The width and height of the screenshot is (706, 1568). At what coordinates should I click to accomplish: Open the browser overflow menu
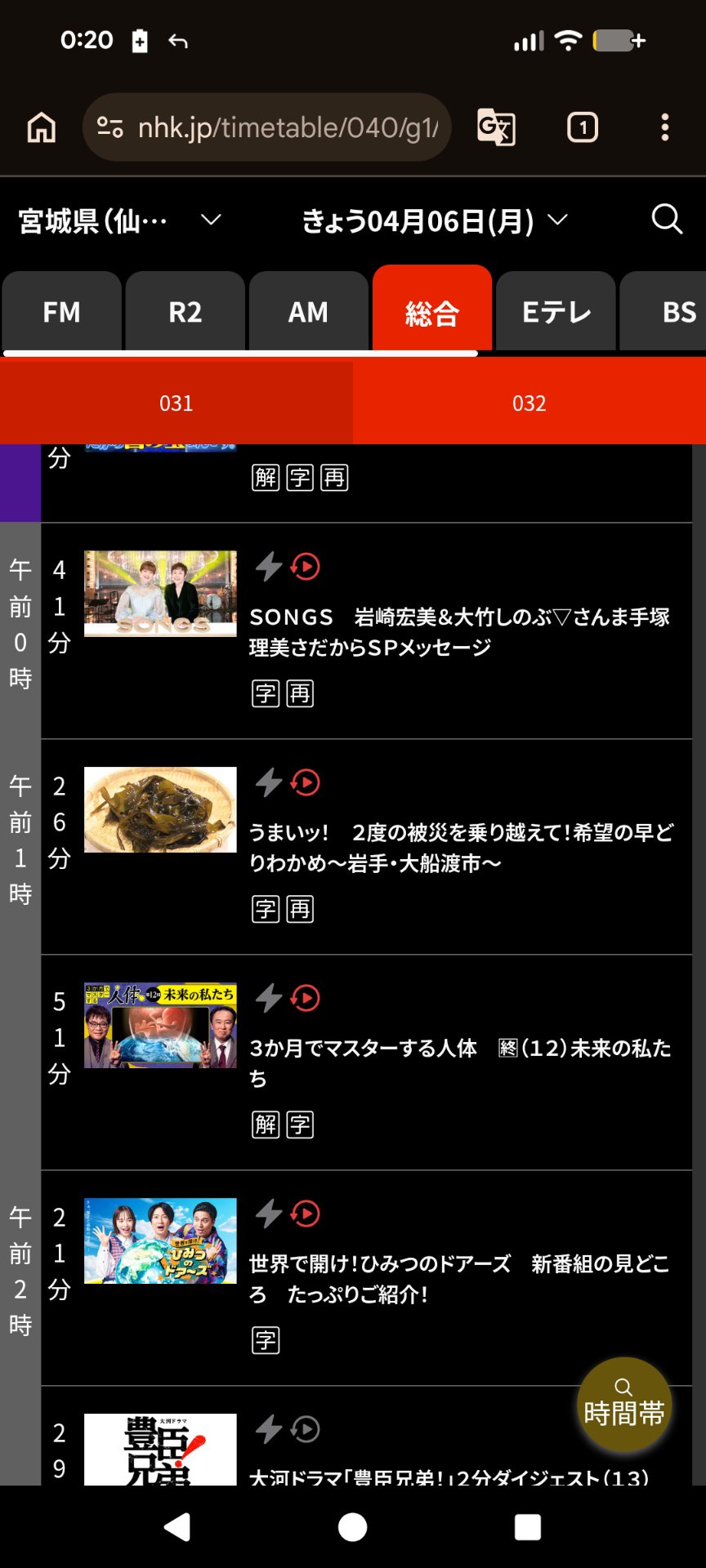664,127
